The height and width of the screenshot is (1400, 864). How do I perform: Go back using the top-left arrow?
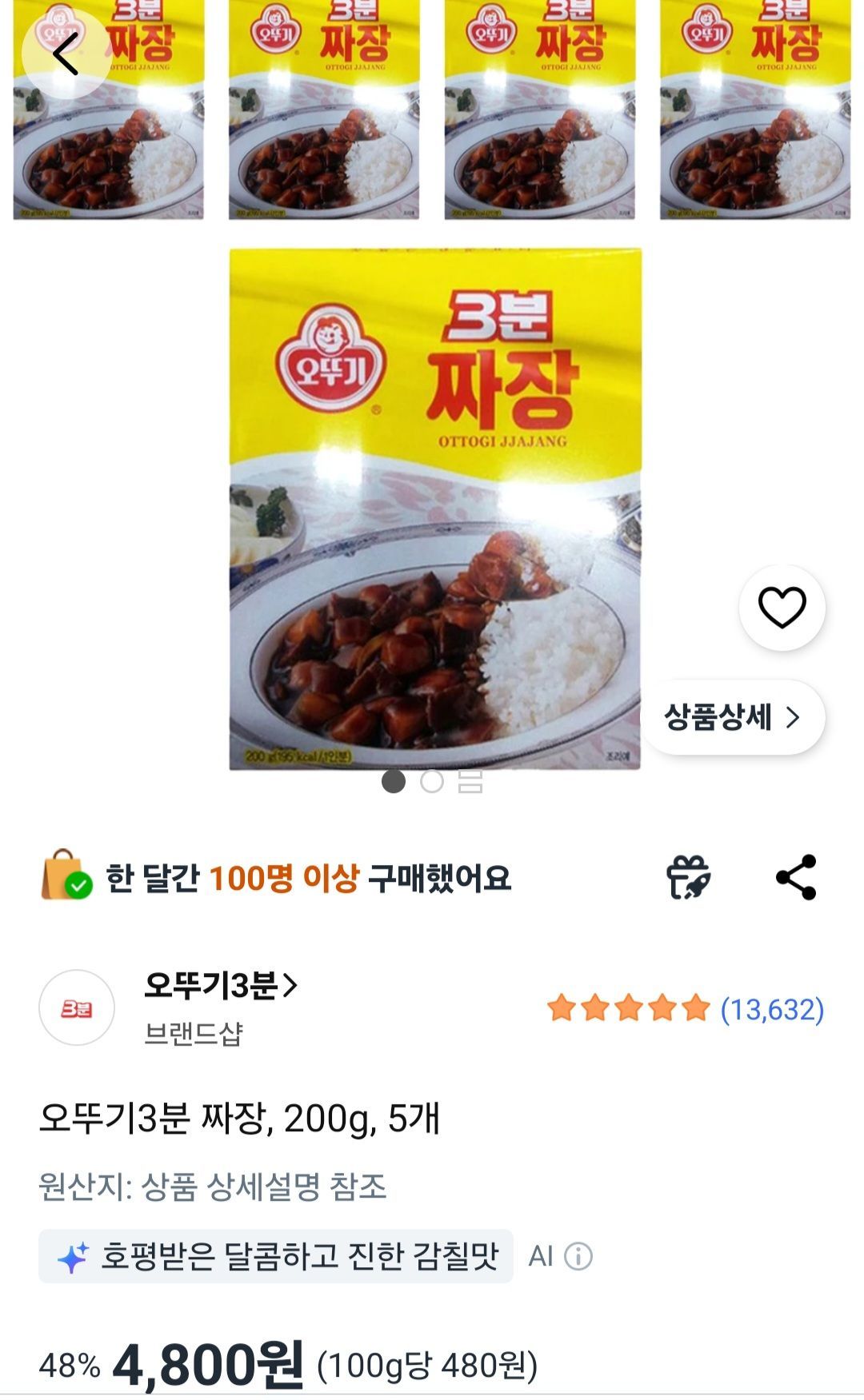click(x=66, y=54)
